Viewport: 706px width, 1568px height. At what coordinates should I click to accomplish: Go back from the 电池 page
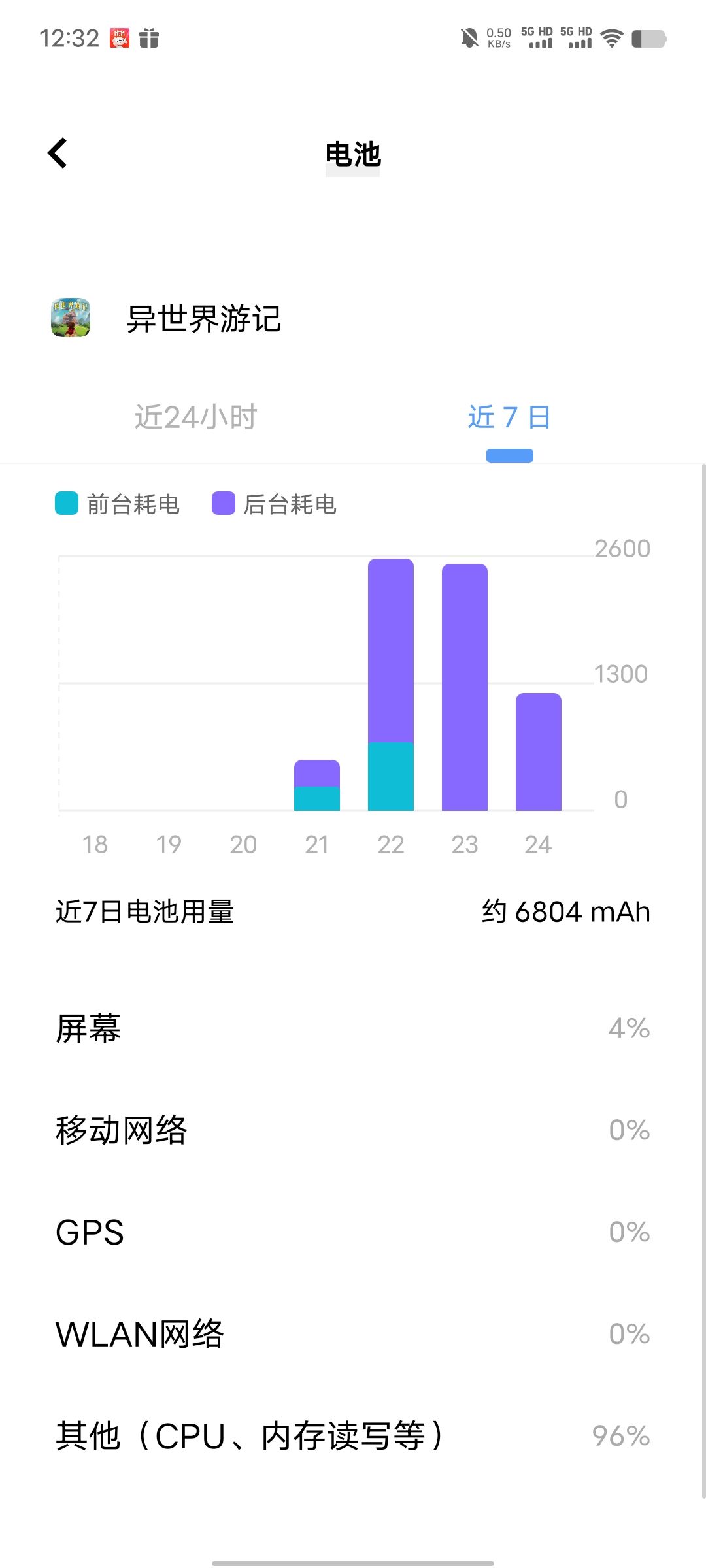click(58, 154)
